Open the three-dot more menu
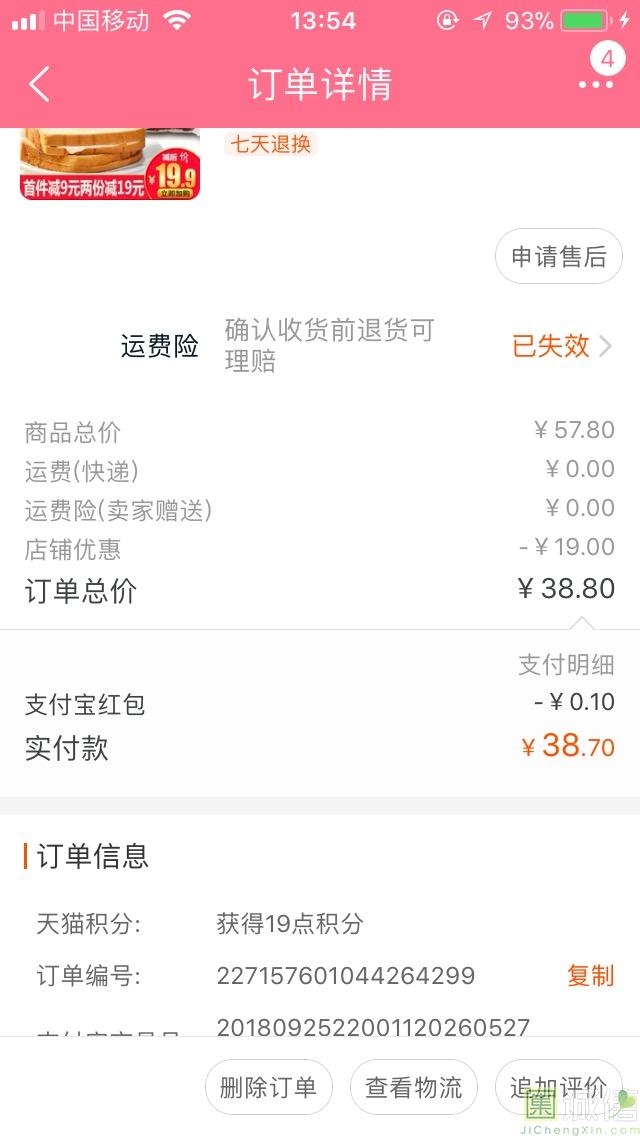This screenshot has height=1136, width=640. (596, 85)
